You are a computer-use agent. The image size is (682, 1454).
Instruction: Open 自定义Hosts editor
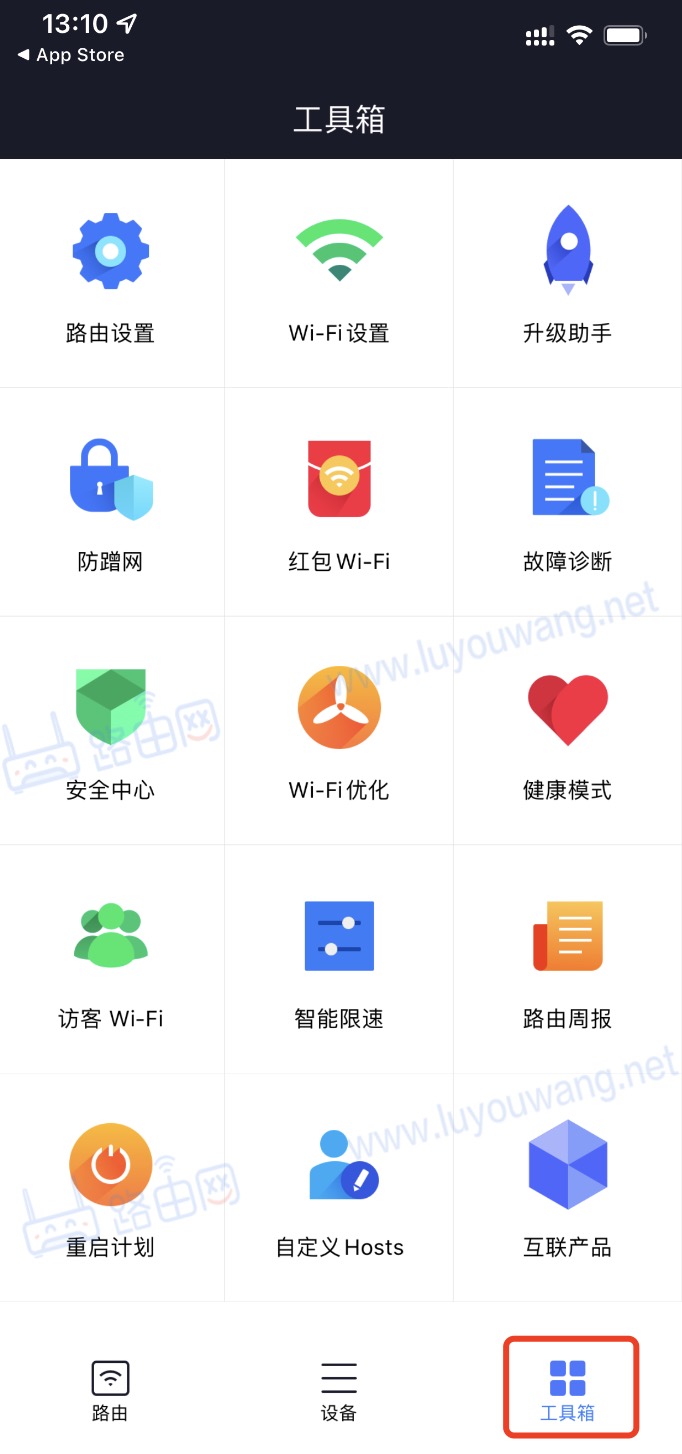(x=339, y=1188)
